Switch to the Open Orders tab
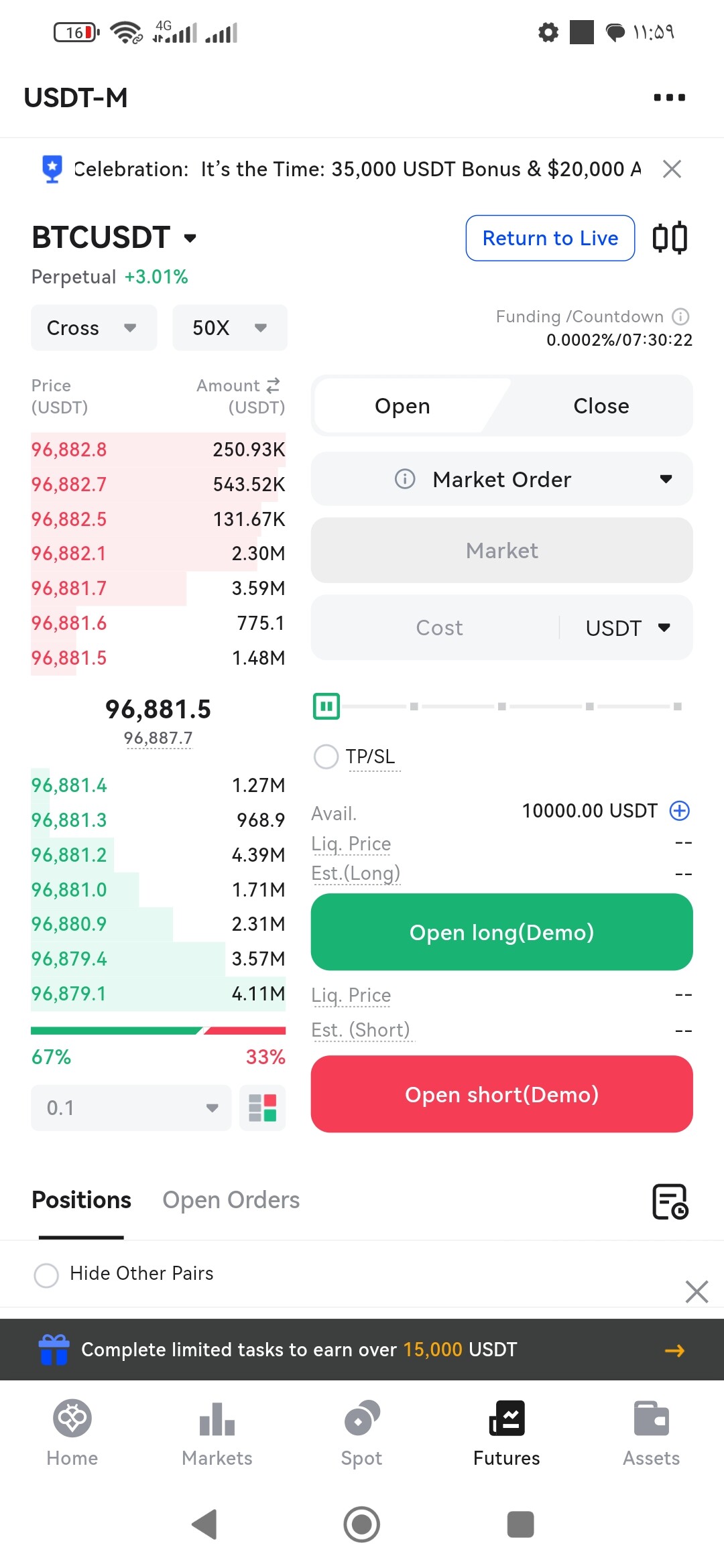 [x=231, y=1200]
